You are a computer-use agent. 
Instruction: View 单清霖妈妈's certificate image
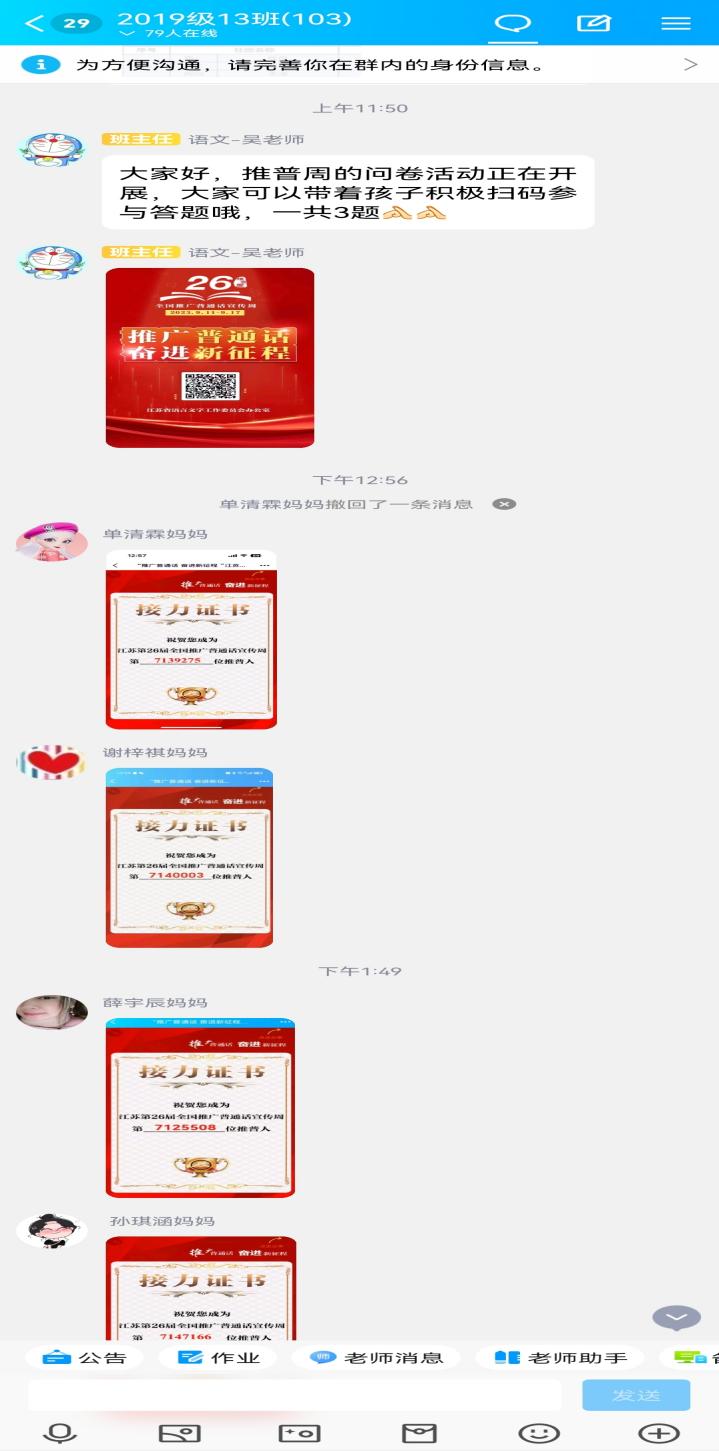pyautogui.click(x=191, y=639)
